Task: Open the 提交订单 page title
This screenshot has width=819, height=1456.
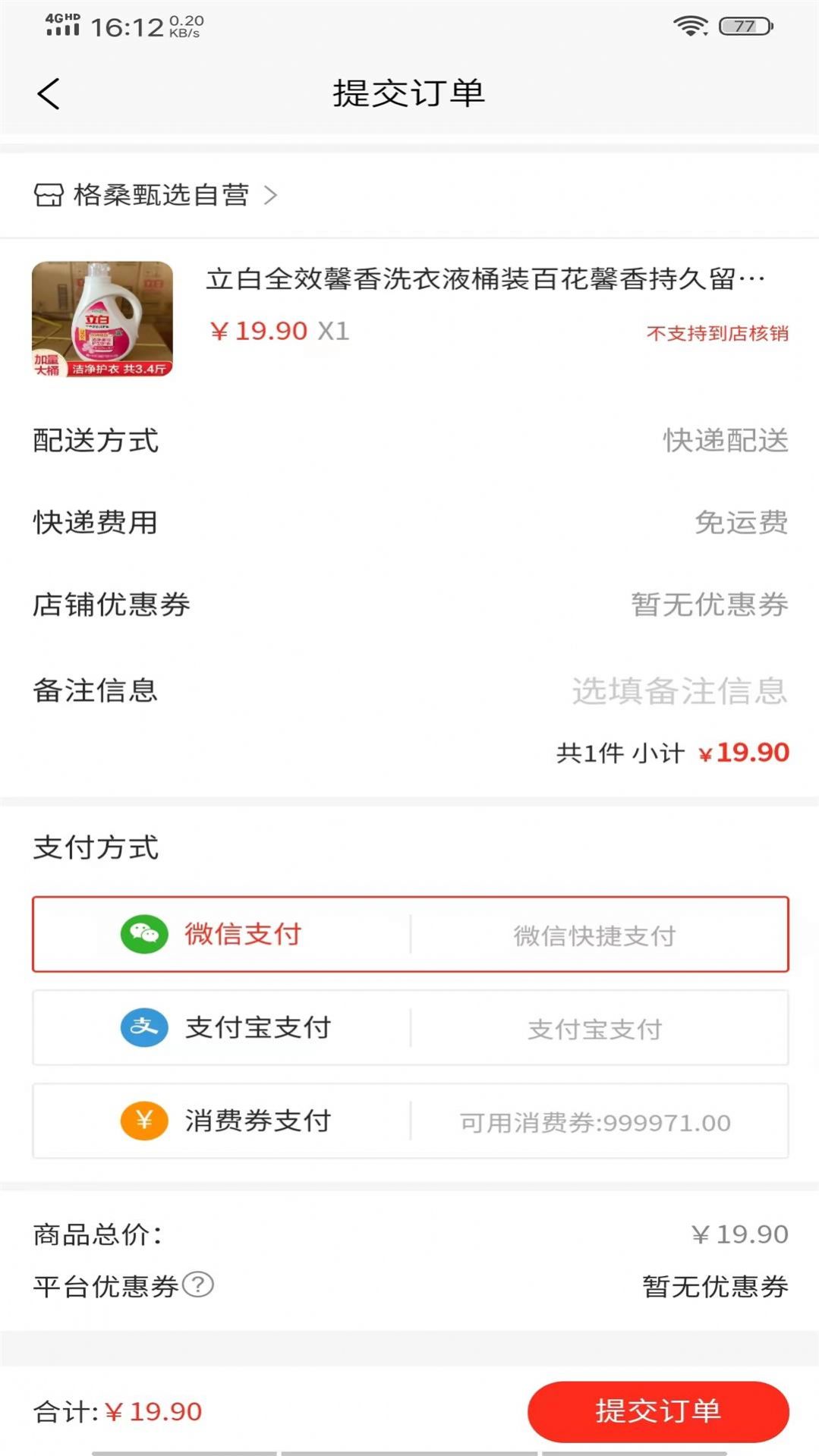Action: point(409,94)
